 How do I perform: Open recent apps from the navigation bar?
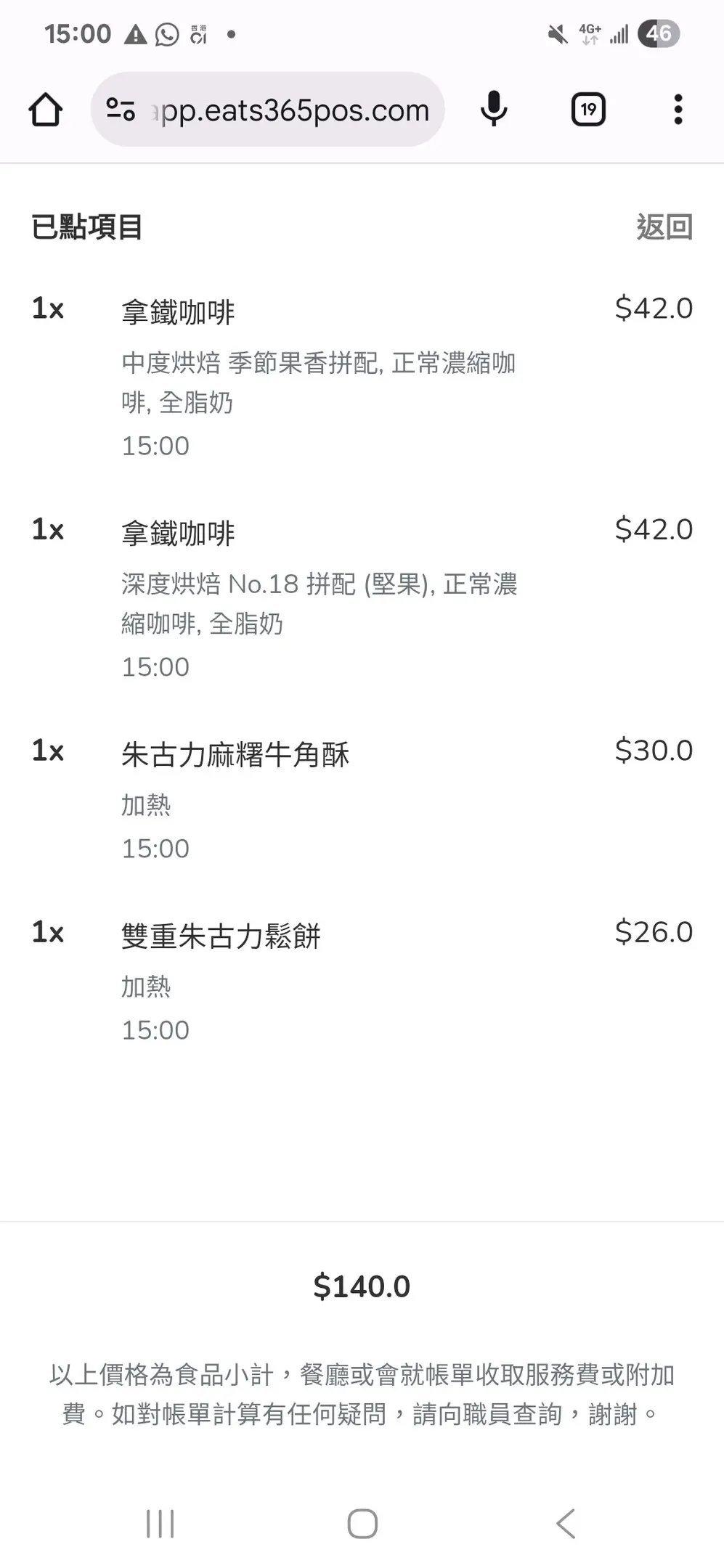tap(160, 1523)
